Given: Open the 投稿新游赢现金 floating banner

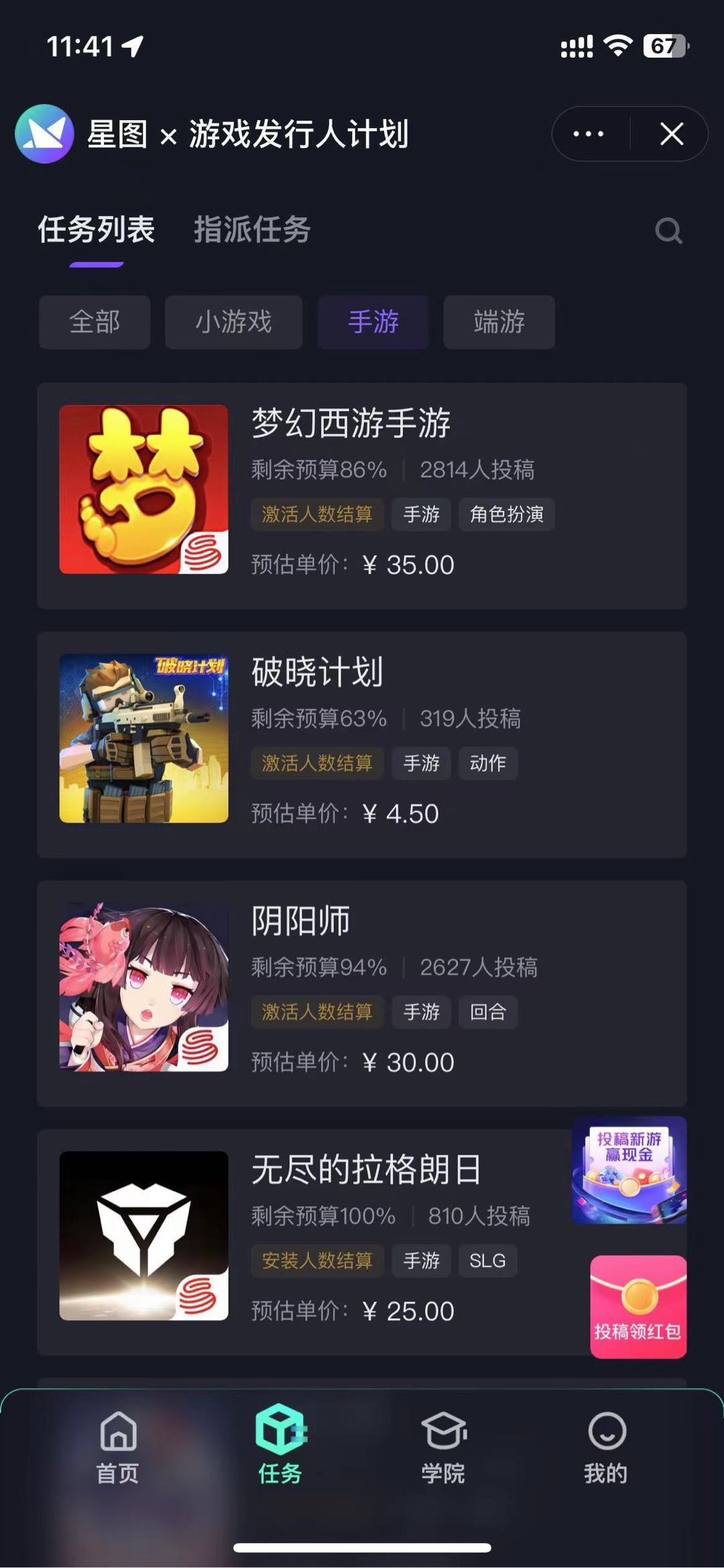Looking at the screenshot, I should coord(629,1170).
